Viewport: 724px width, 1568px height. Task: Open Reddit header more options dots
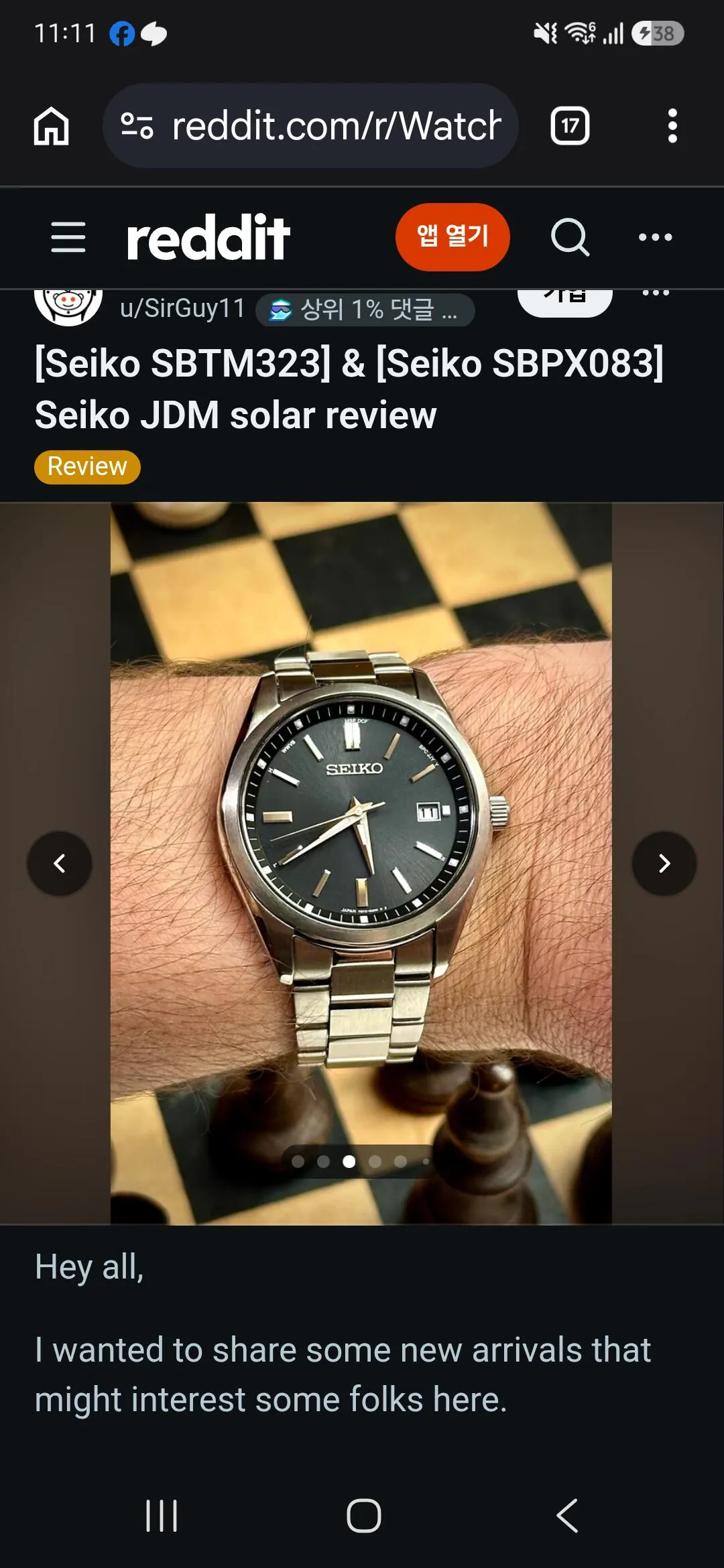coord(655,237)
